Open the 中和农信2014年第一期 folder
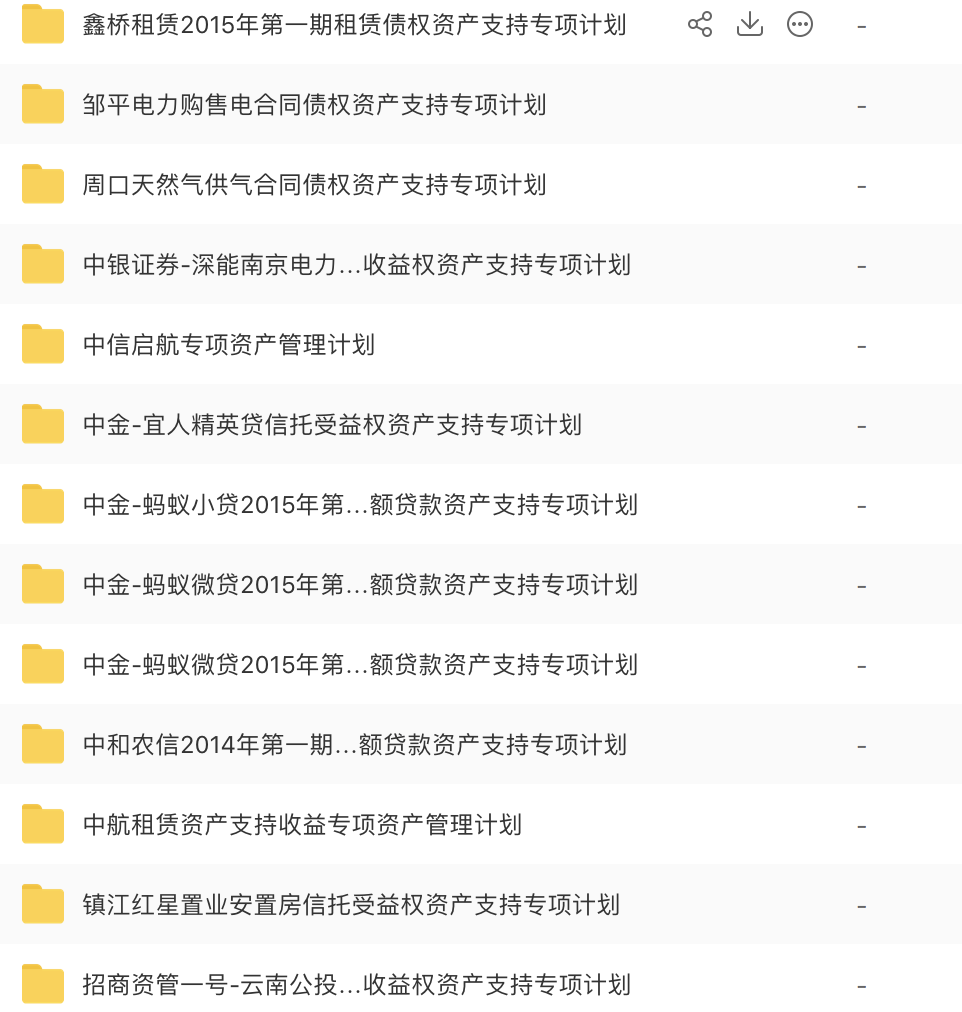962x1012 pixels. (354, 745)
